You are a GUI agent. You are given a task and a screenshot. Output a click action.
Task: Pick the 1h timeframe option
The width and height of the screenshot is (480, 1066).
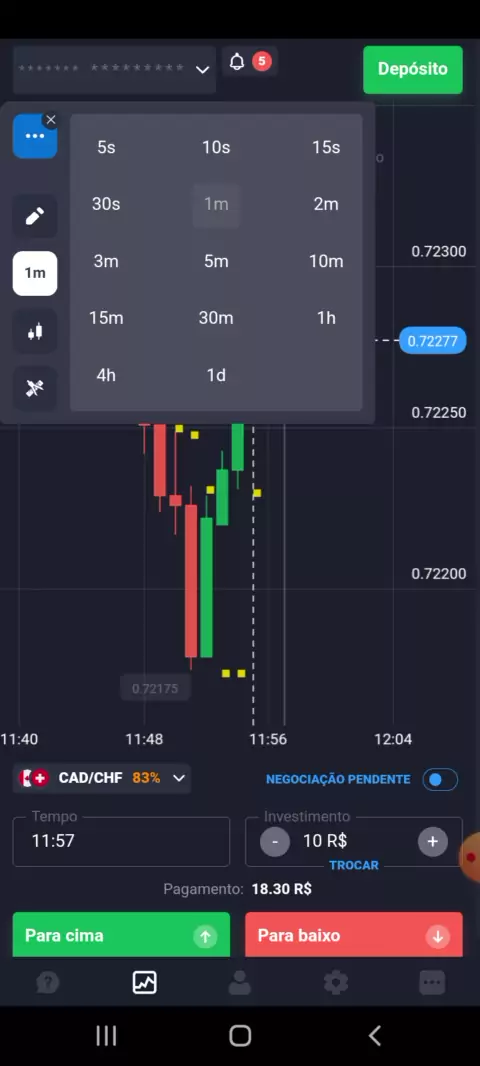326,318
